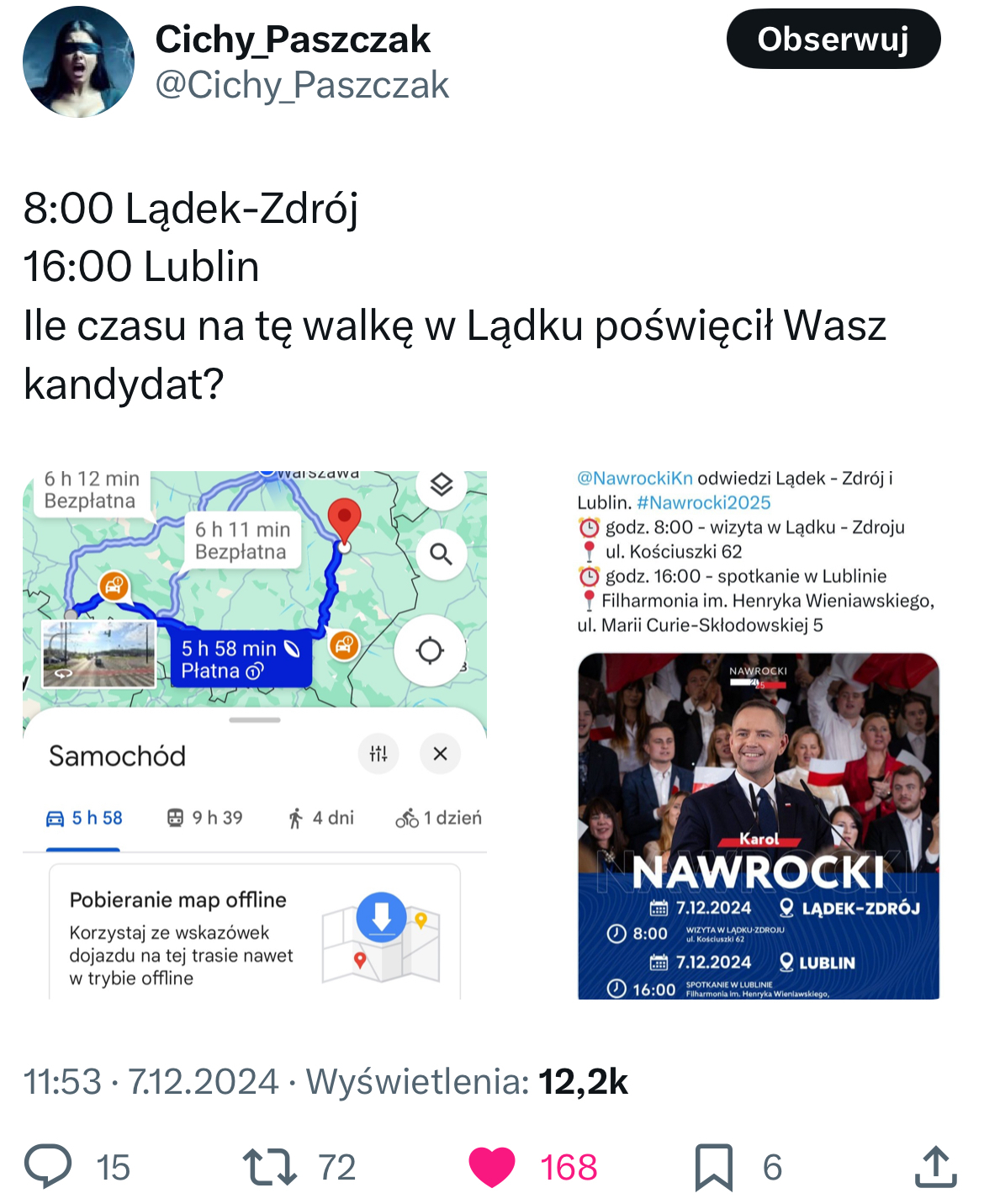Reply to this tweet
The height and width of the screenshot is (1204, 984).
[x=49, y=1166]
